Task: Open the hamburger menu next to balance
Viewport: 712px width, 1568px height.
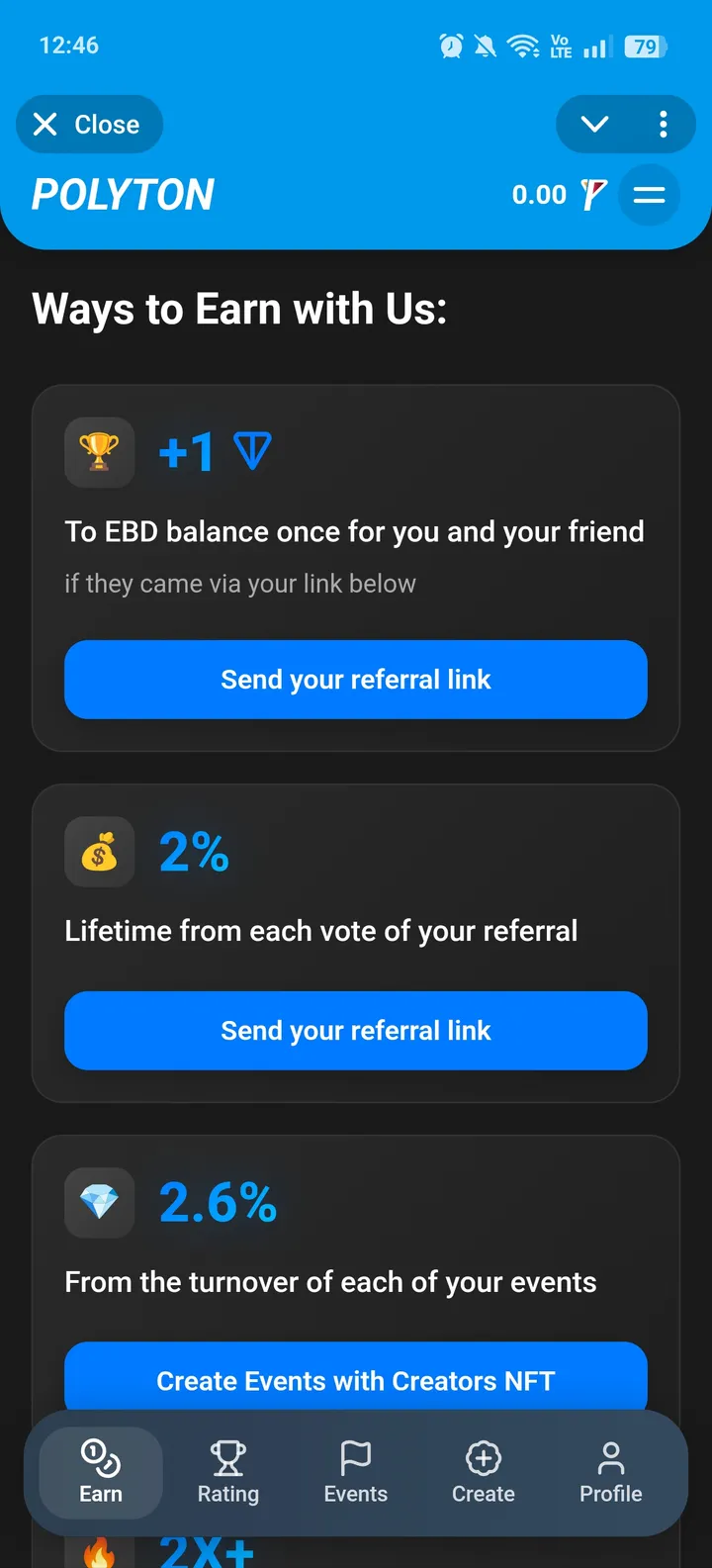Action: pos(649,195)
